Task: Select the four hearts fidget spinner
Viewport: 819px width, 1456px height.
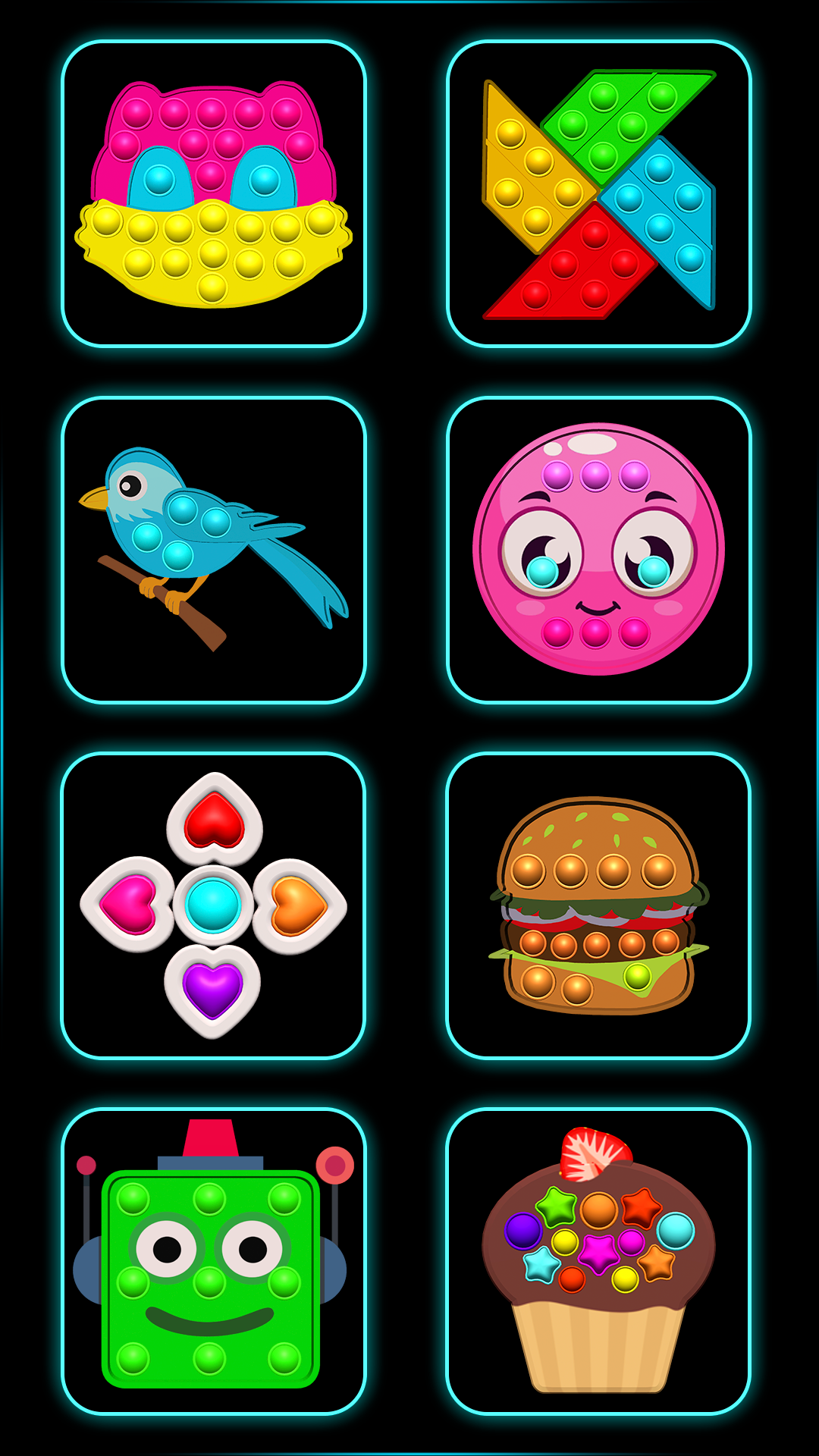Action: point(213,905)
